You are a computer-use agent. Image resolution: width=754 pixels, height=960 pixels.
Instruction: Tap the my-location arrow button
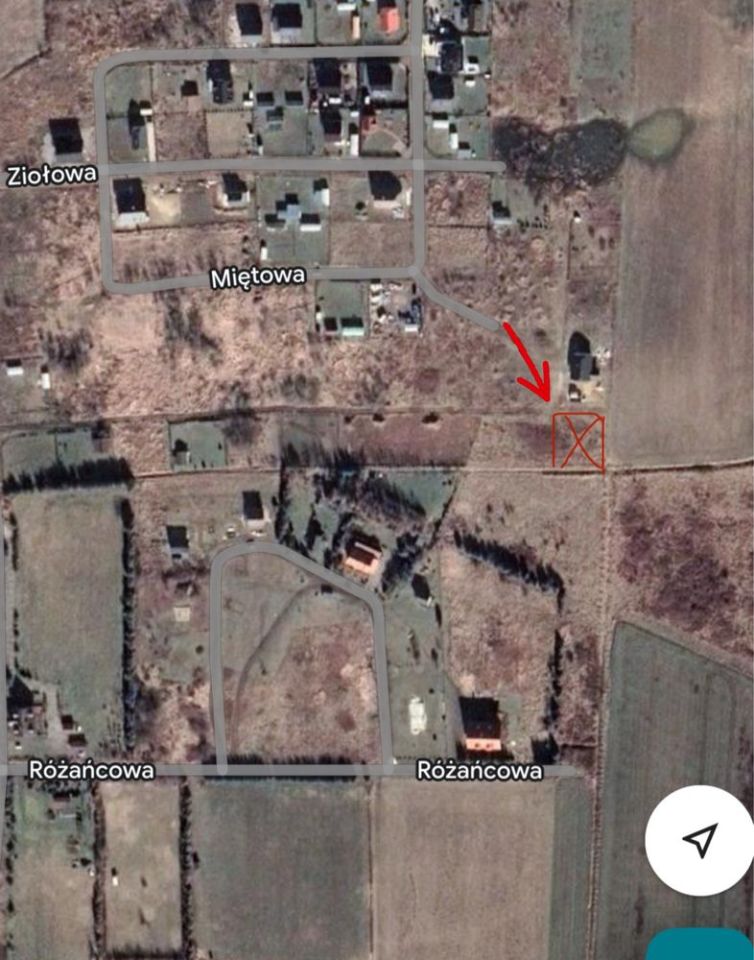point(699,840)
